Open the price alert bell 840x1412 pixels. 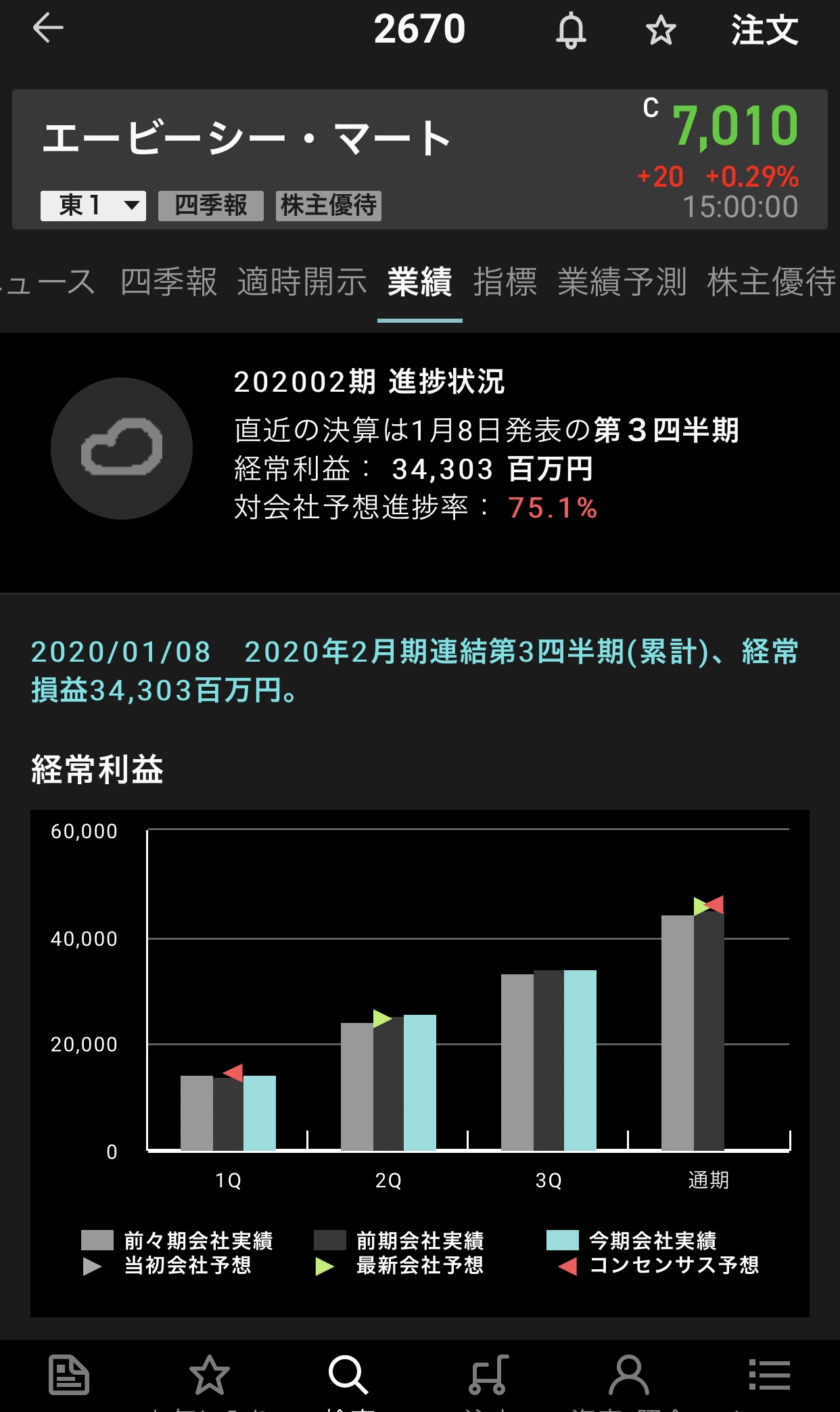click(x=571, y=30)
